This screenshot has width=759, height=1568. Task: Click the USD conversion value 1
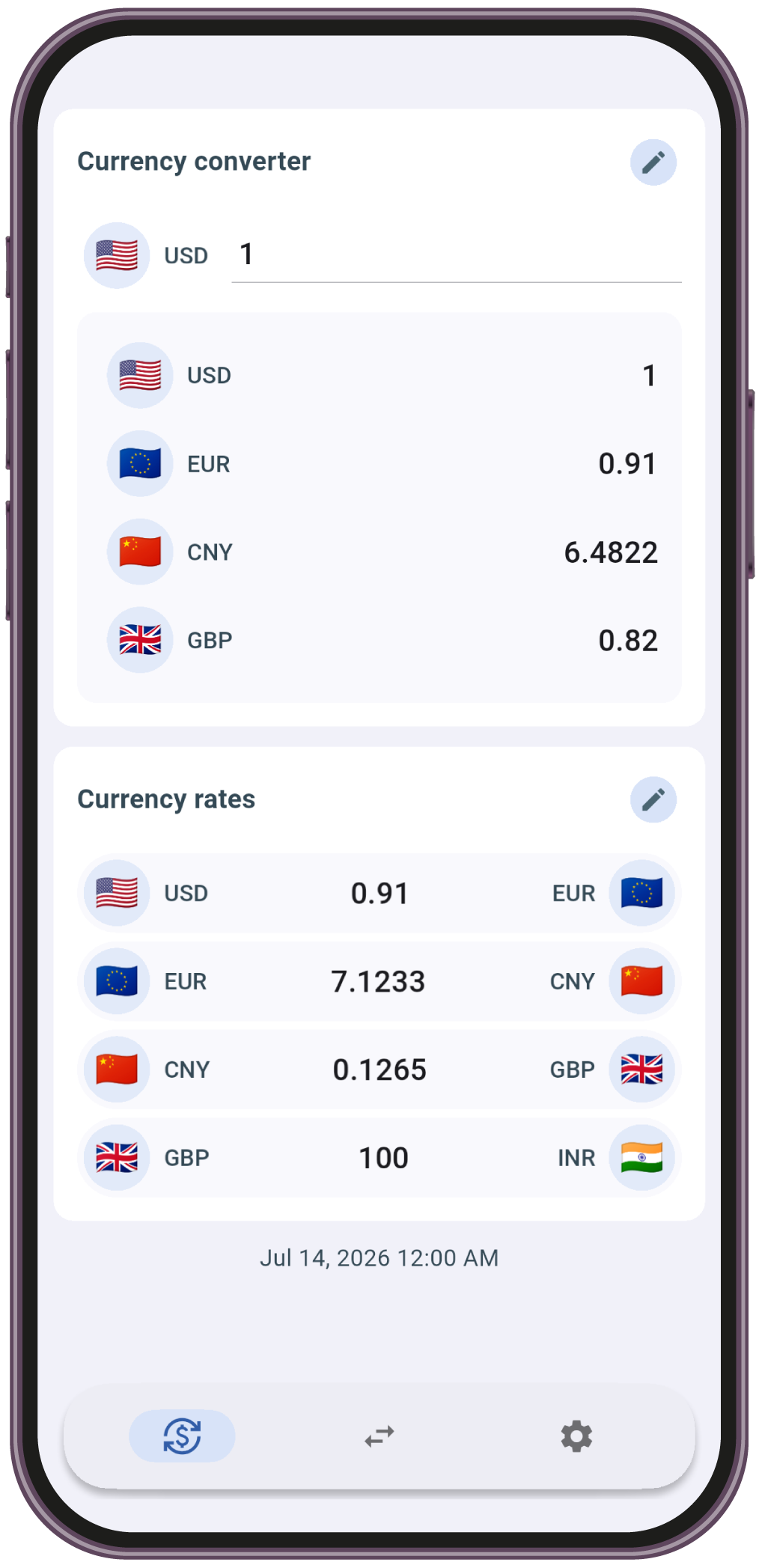[x=650, y=375]
